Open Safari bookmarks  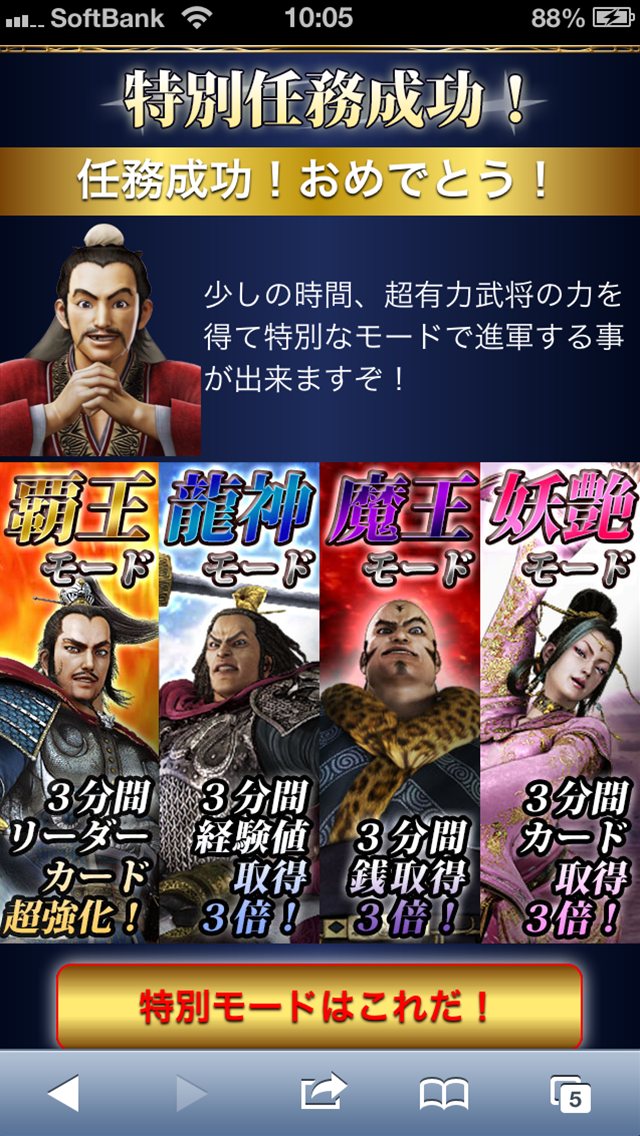444,1093
